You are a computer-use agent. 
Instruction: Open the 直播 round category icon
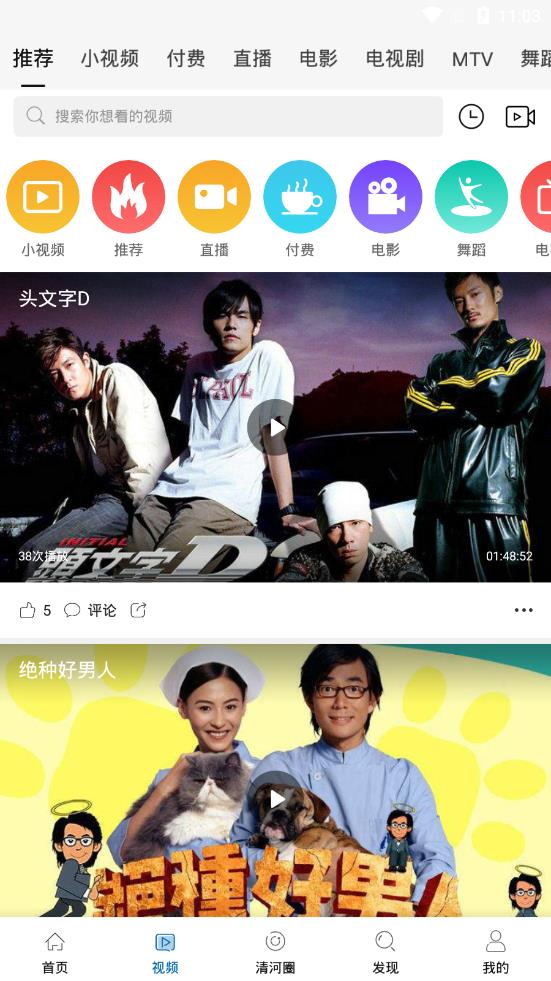click(x=214, y=196)
